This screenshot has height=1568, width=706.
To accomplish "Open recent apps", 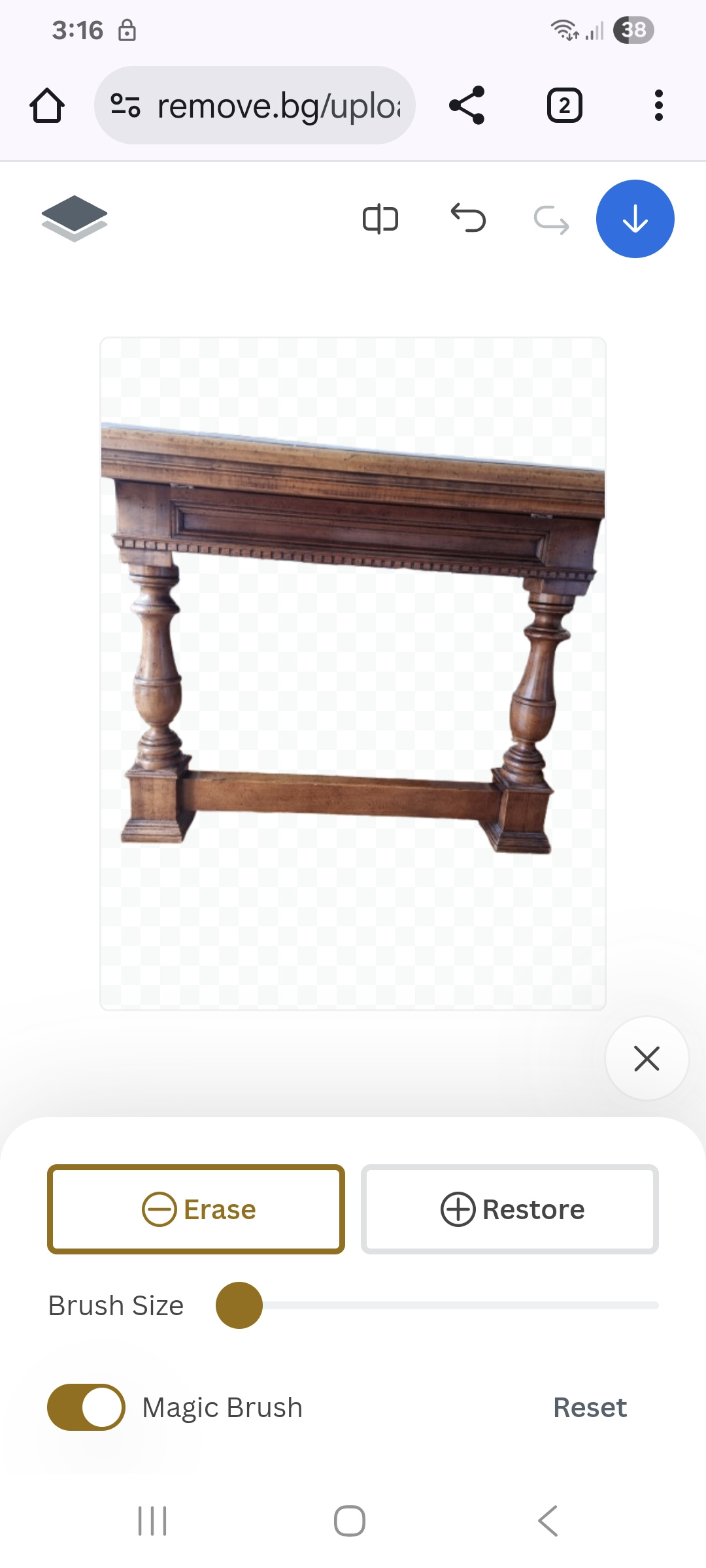I will 152,1521.
